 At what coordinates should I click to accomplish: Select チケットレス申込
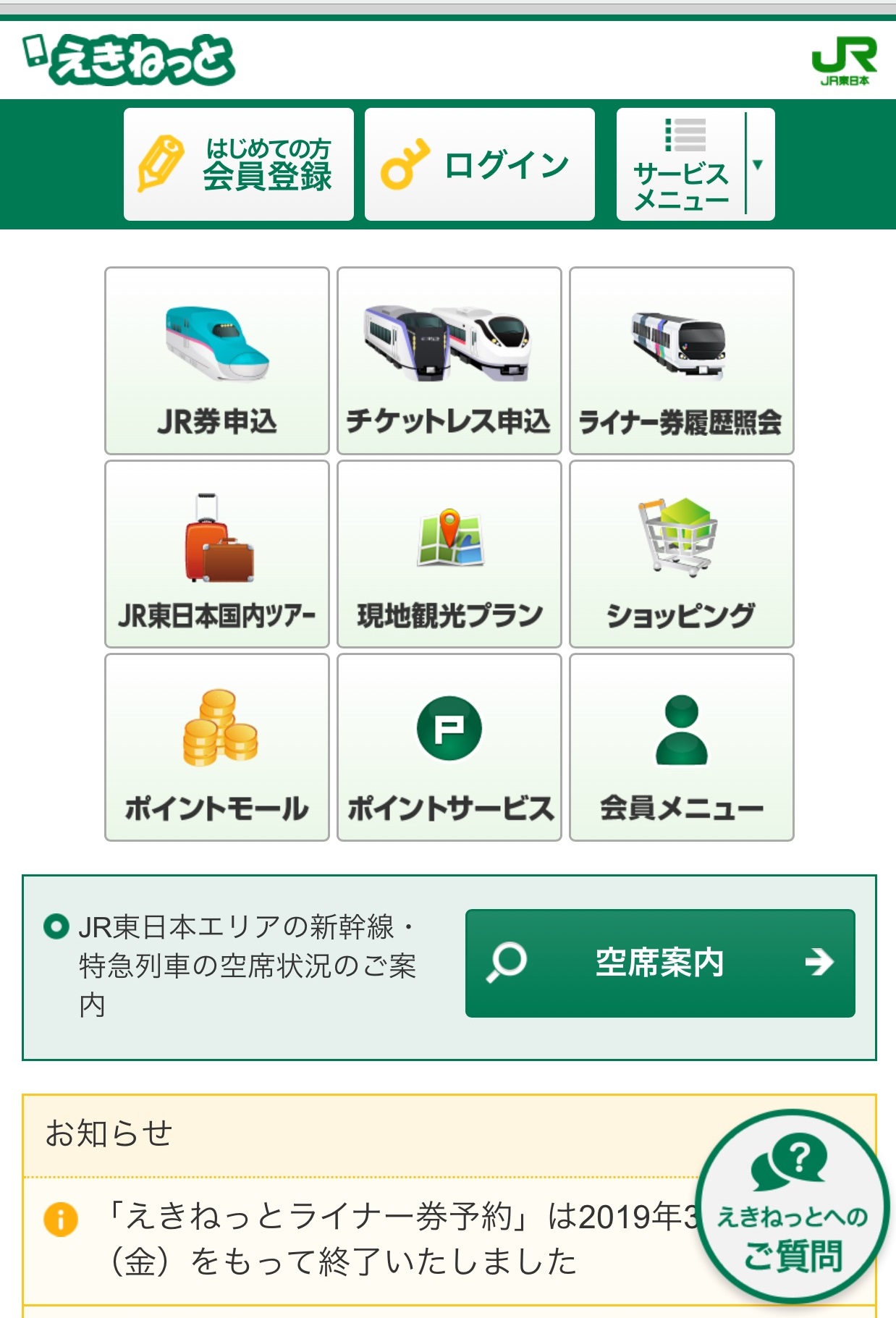(x=449, y=360)
